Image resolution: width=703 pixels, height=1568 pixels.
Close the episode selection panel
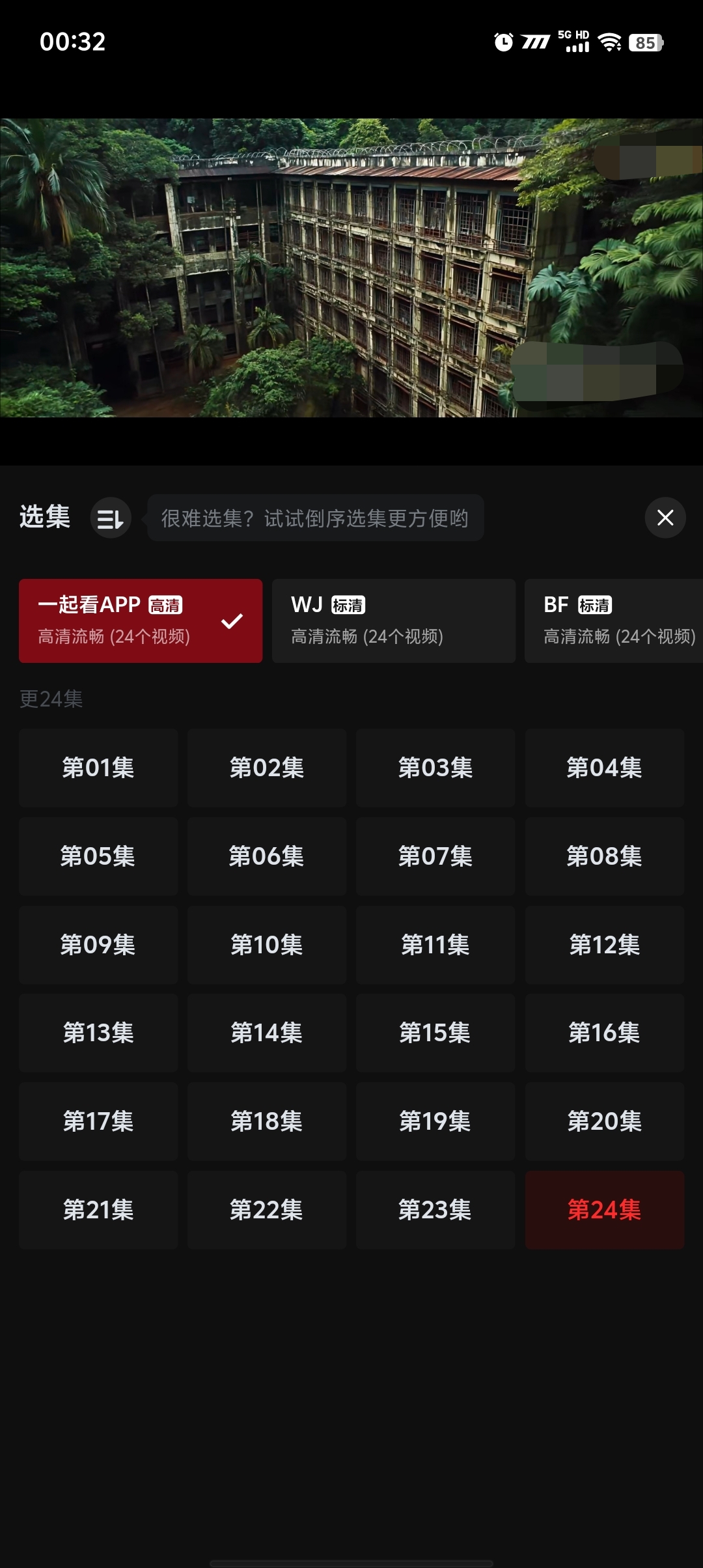(665, 518)
